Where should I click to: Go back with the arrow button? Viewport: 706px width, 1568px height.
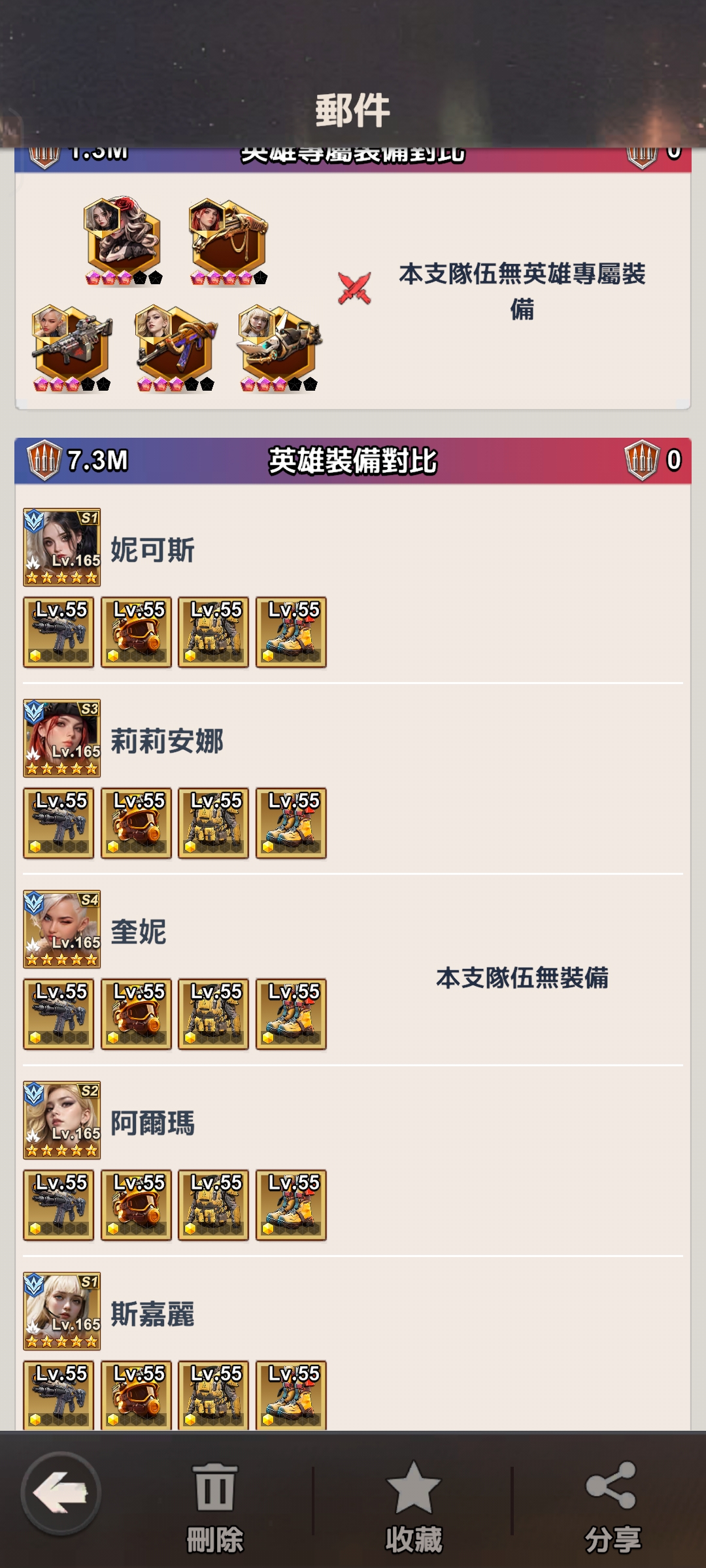[x=60, y=1493]
